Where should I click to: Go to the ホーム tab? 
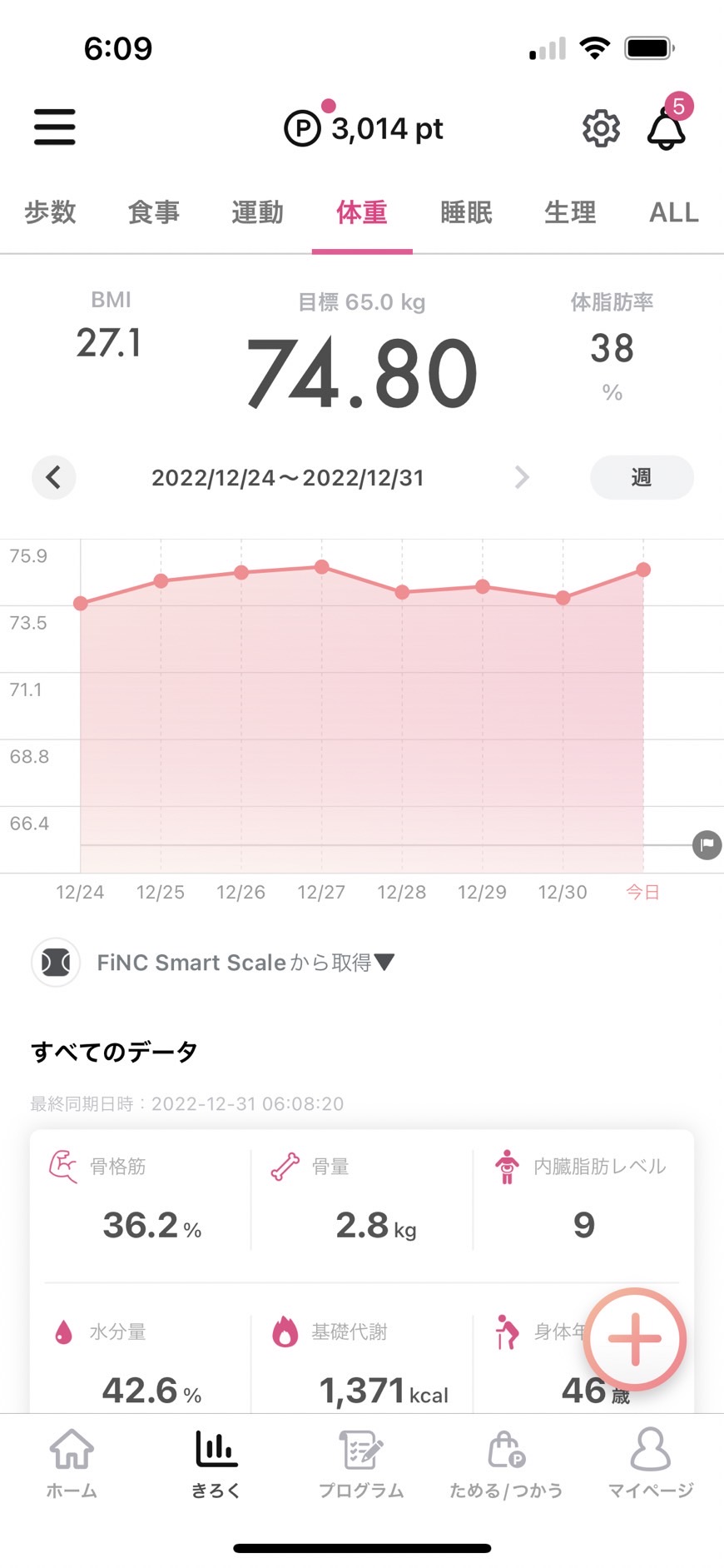coord(72,1463)
